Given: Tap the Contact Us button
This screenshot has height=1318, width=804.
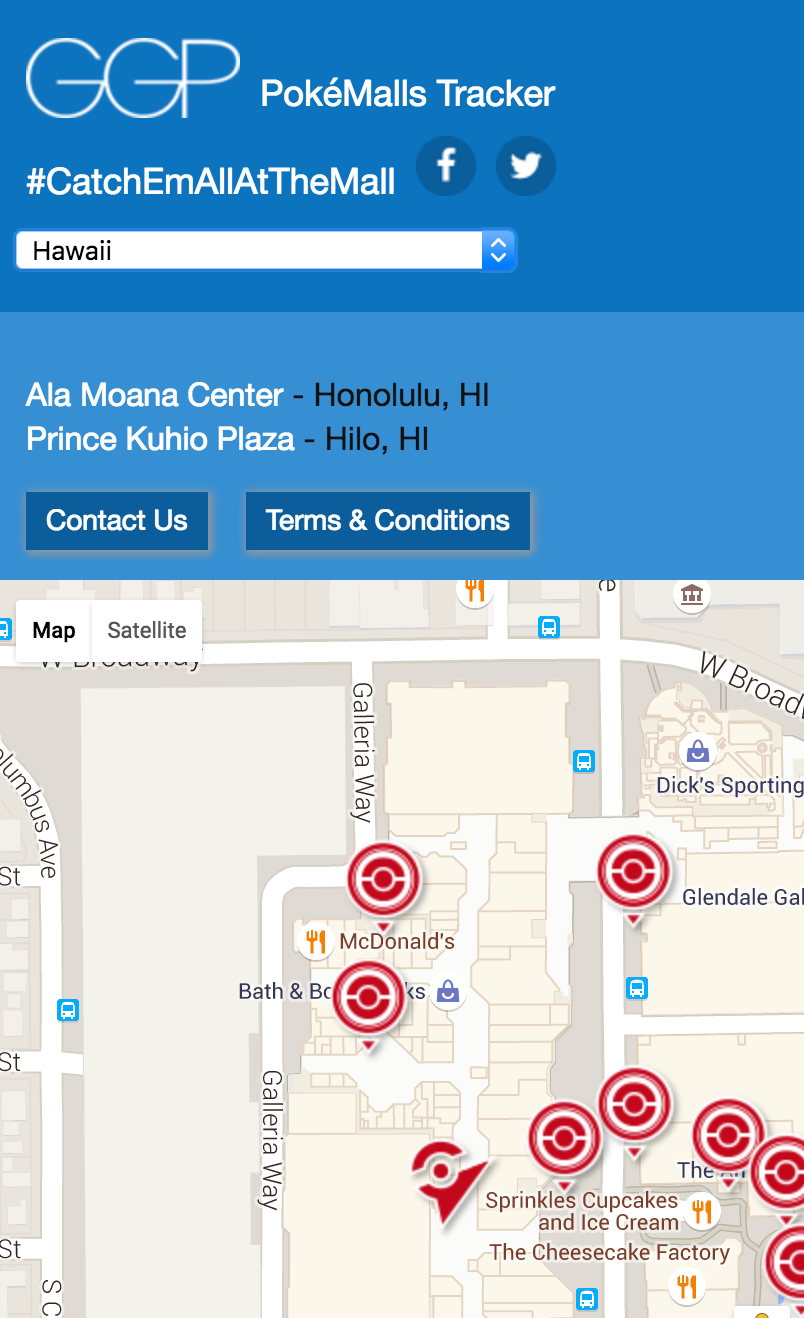Looking at the screenshot, I should click(x=117, y=521).
